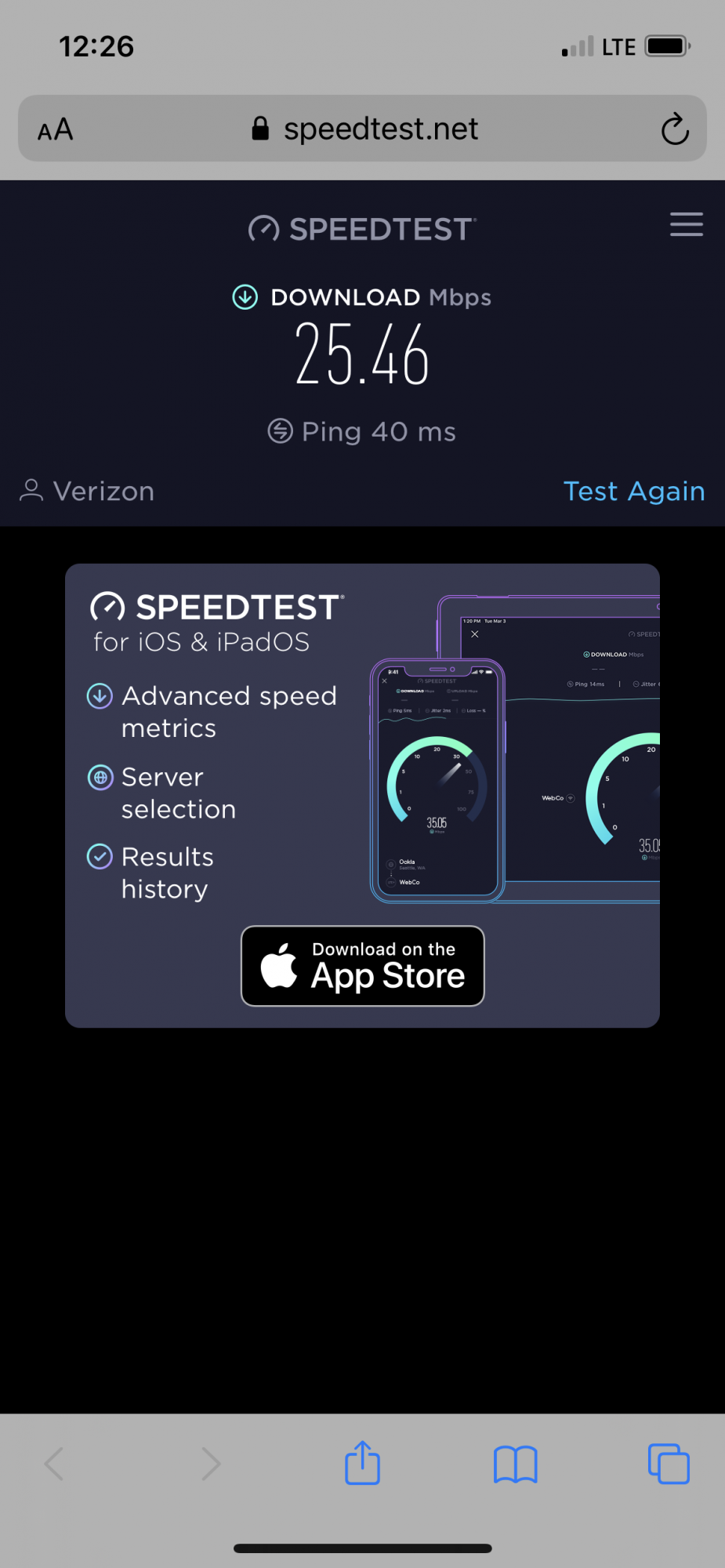Tap the speedtest.net address bar
Screen dimensions: 725x1568
(363, 129)
